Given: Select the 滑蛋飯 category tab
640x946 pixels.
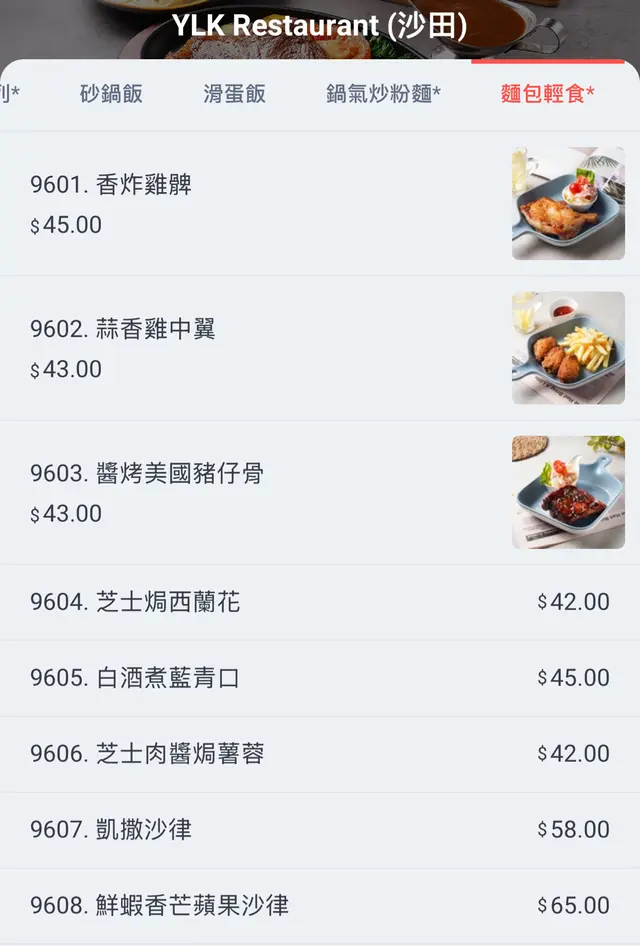Looking at the screenshot, I should tap(234, 94).
